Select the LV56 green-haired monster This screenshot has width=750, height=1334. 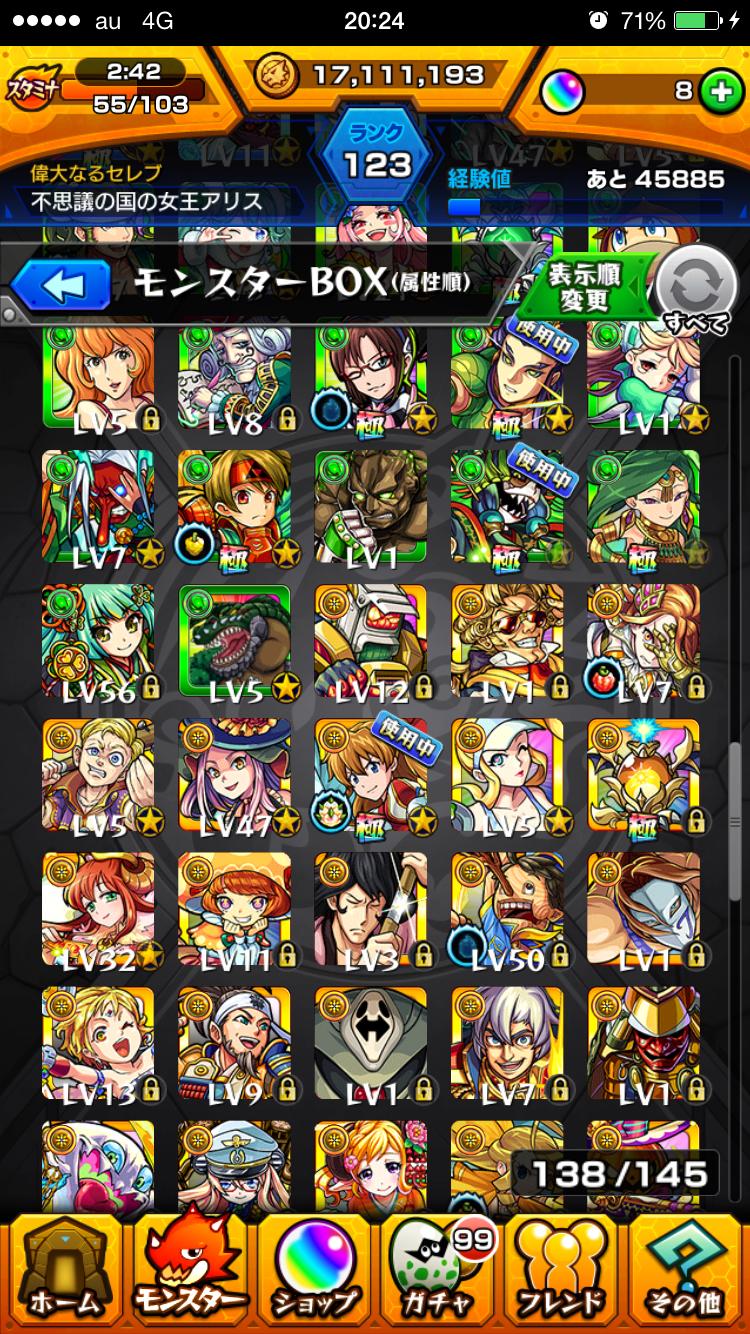(98, 640)
